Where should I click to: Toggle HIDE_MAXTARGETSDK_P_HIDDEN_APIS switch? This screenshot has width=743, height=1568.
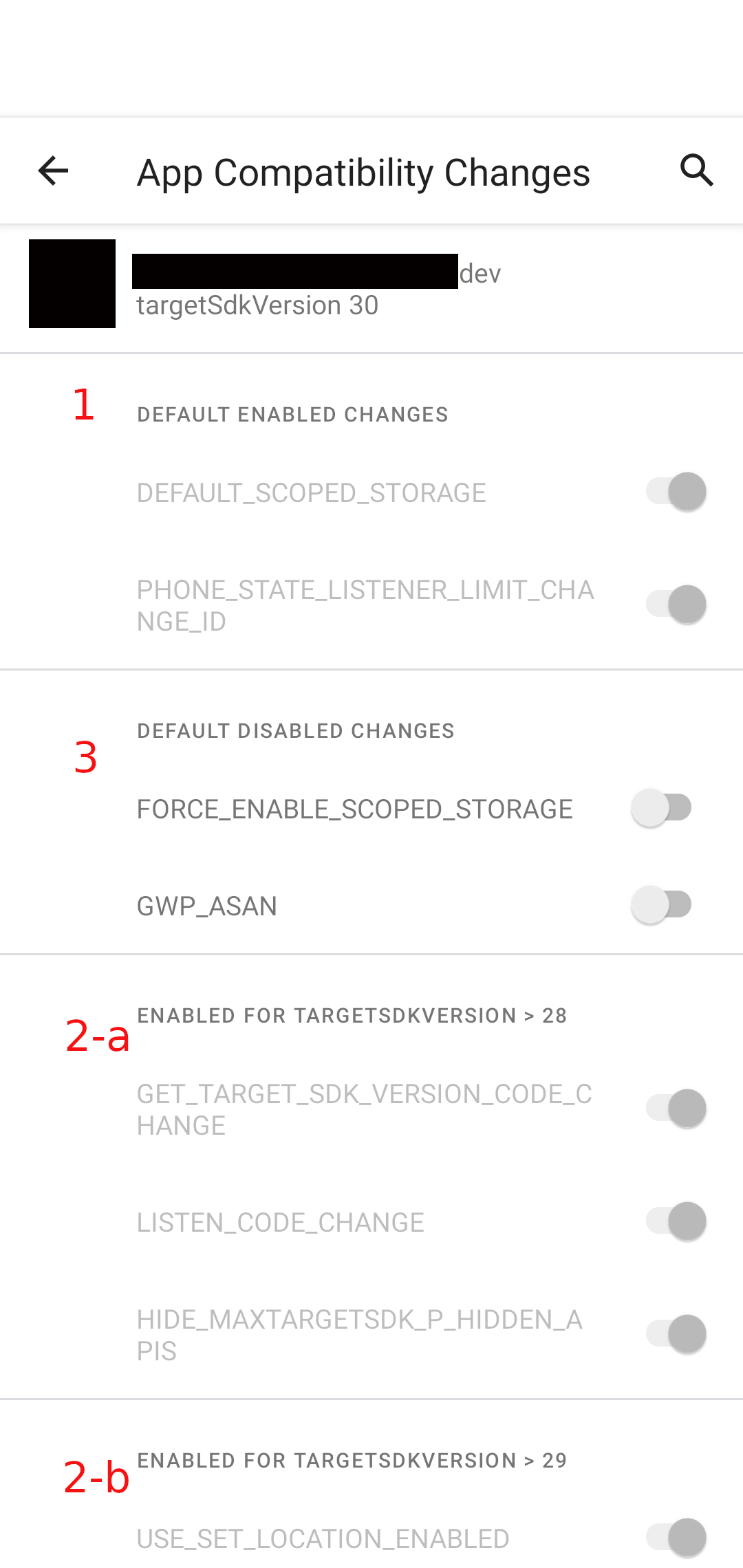pyautogui.click(x=676, y=1334)
